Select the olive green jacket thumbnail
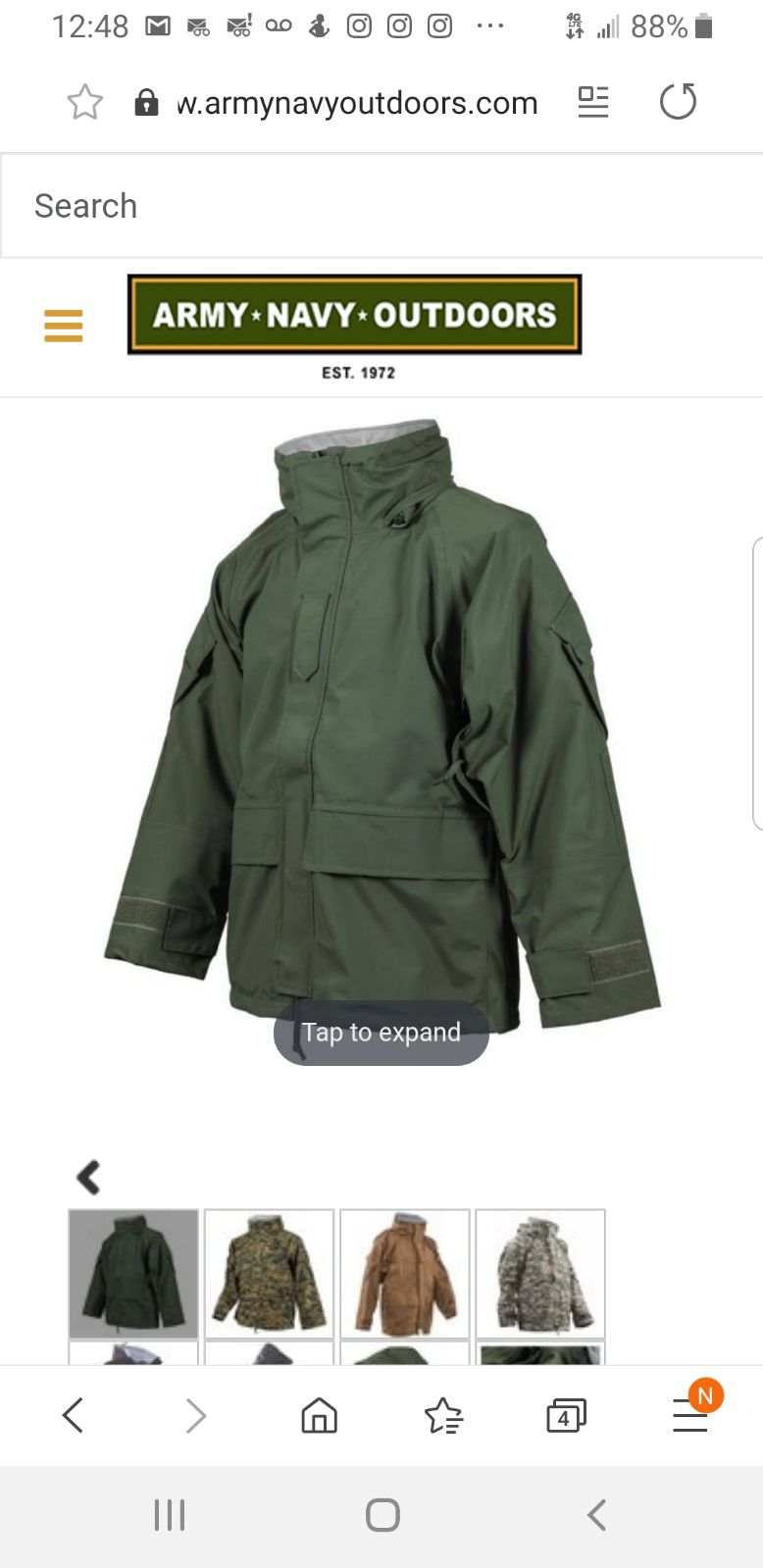This screenshot has height=1568, width=763. [133, 1274]
